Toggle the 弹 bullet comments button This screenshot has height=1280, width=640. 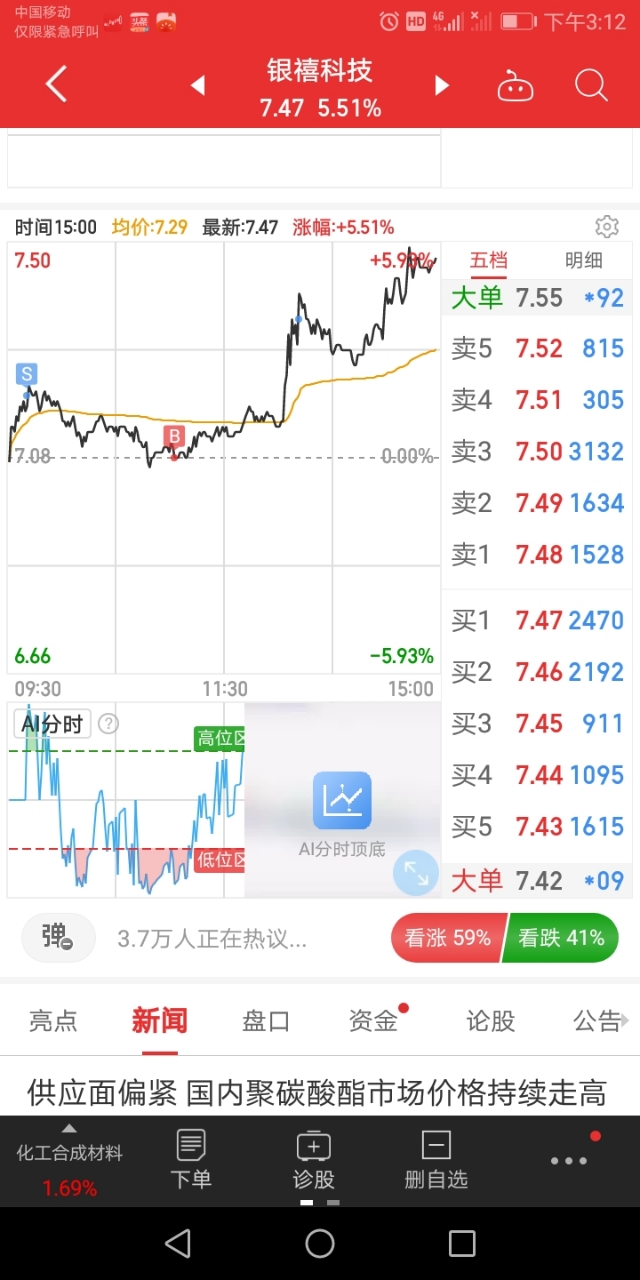point(58,938)
